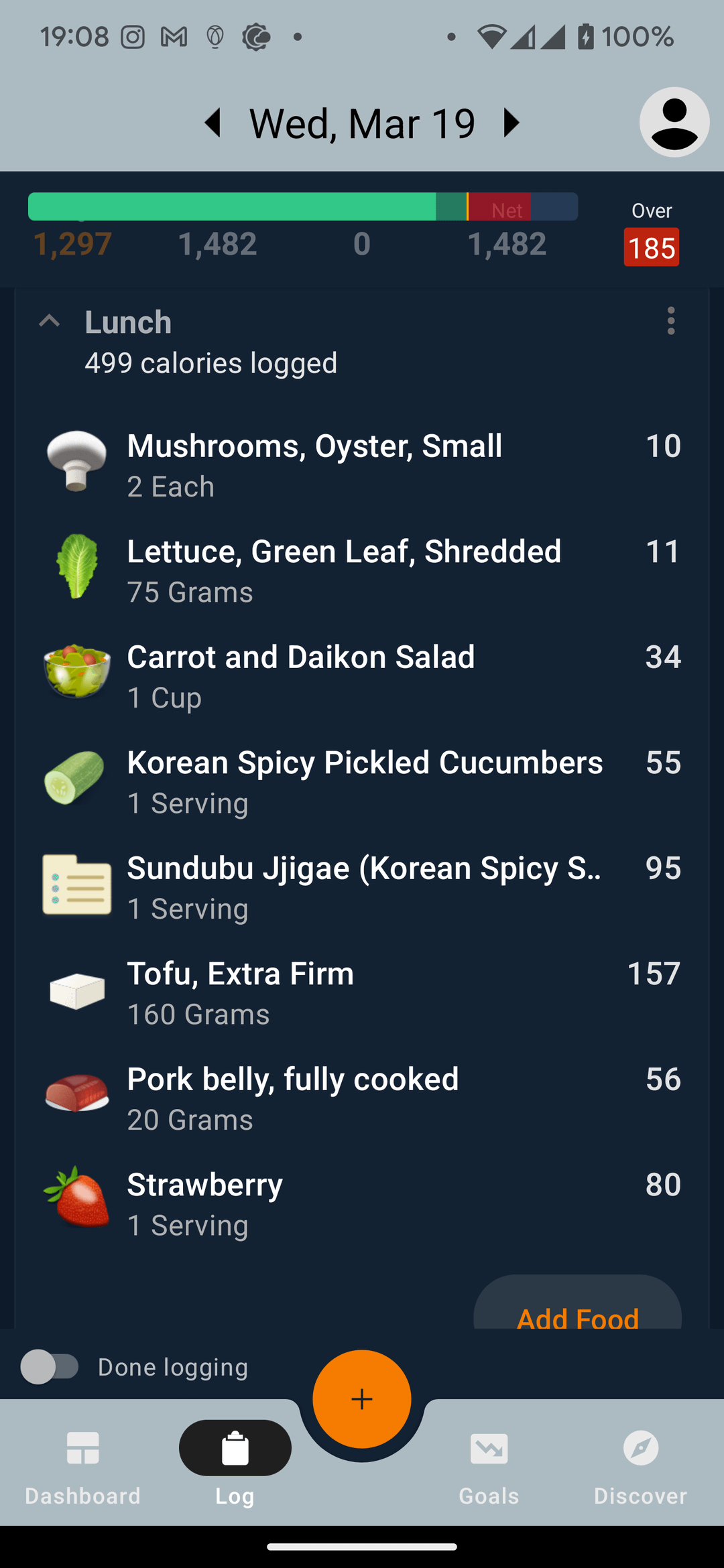This screenshot has width=724, height=1568.
Task: Open the Carrot and Daikon Salad entry
Action: click(x=362, y=676)
